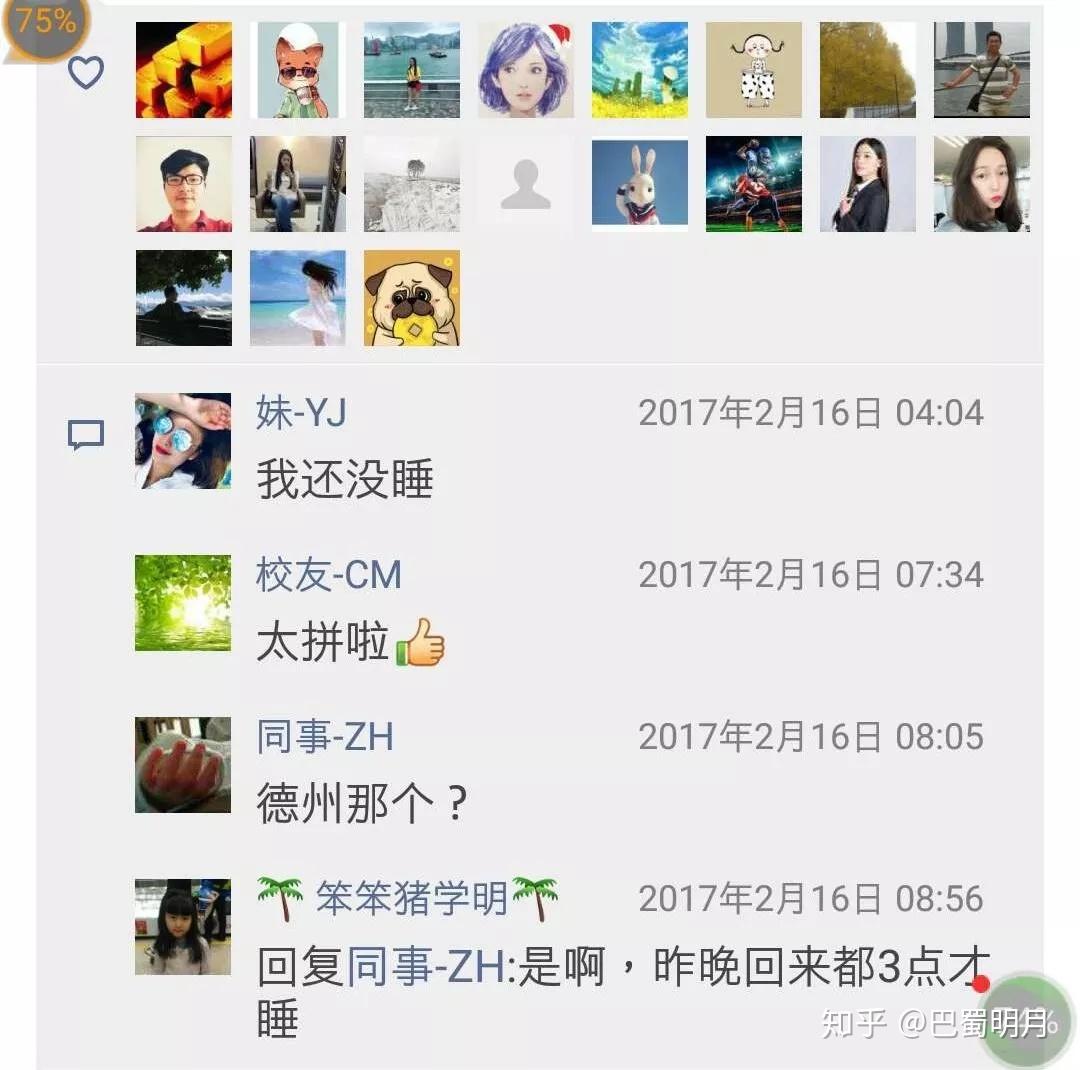This screenshot has height=1070, width=1080.
Task: Open 校友-CM's green leaves avatar
Action: pyautogui.click(x=183, y=603)
